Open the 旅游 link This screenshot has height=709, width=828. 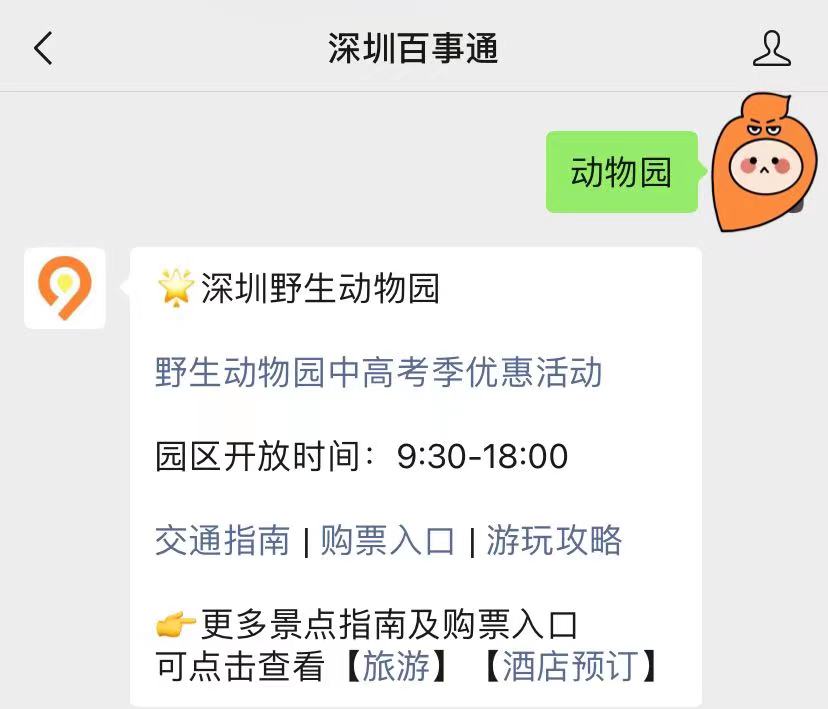coord(396,666)
